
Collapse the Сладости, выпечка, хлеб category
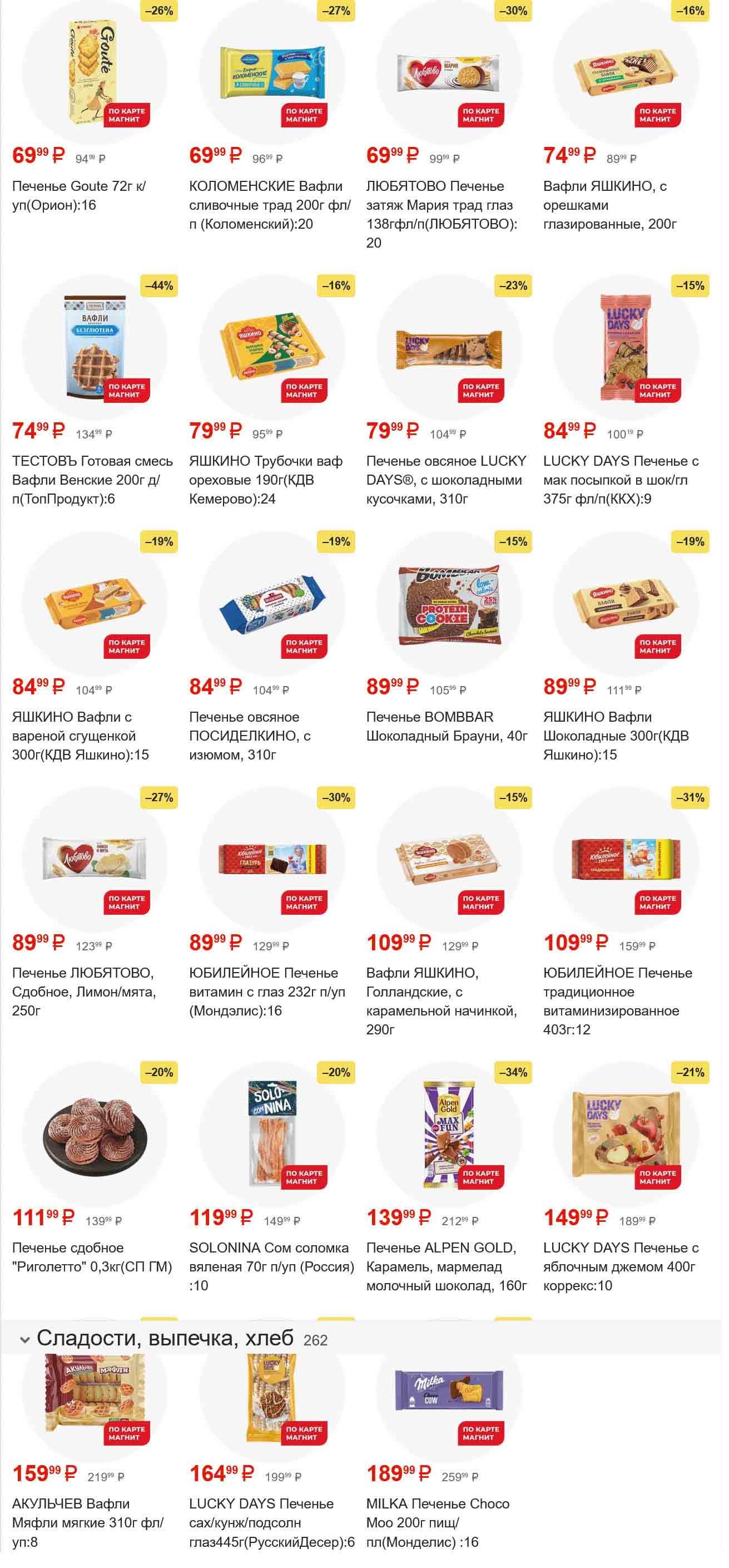[x=25, y=1339]
